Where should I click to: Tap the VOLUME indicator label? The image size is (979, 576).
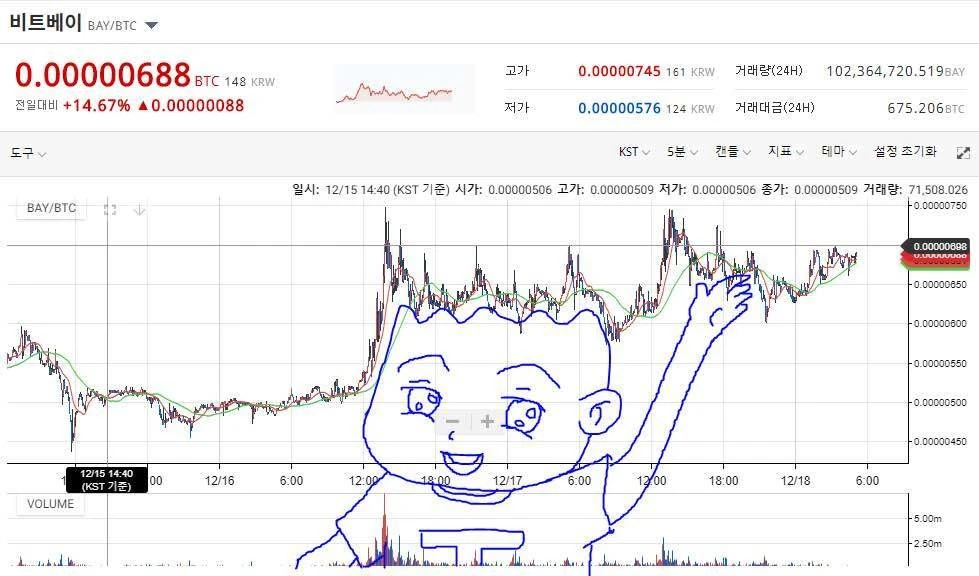point(50,504)
